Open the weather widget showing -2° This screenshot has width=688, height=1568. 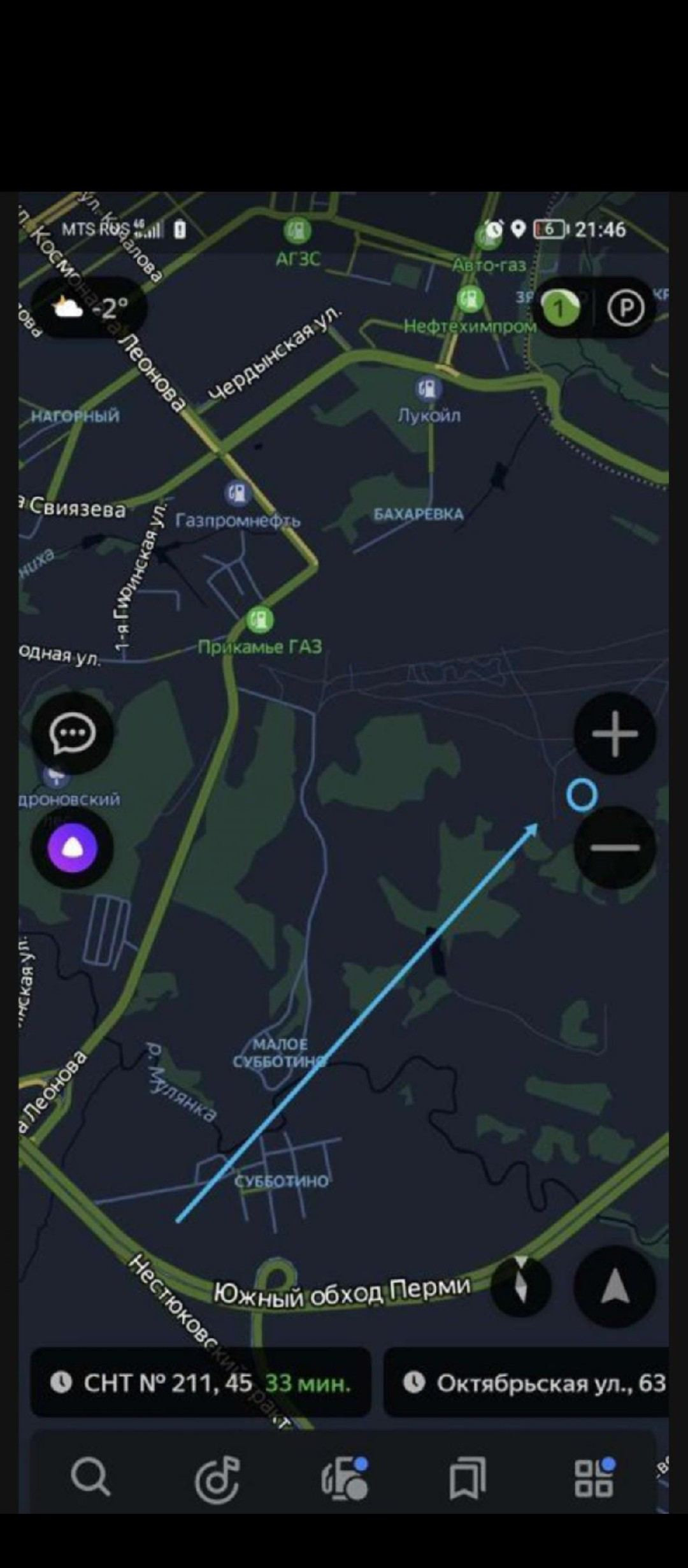point(90,309)
